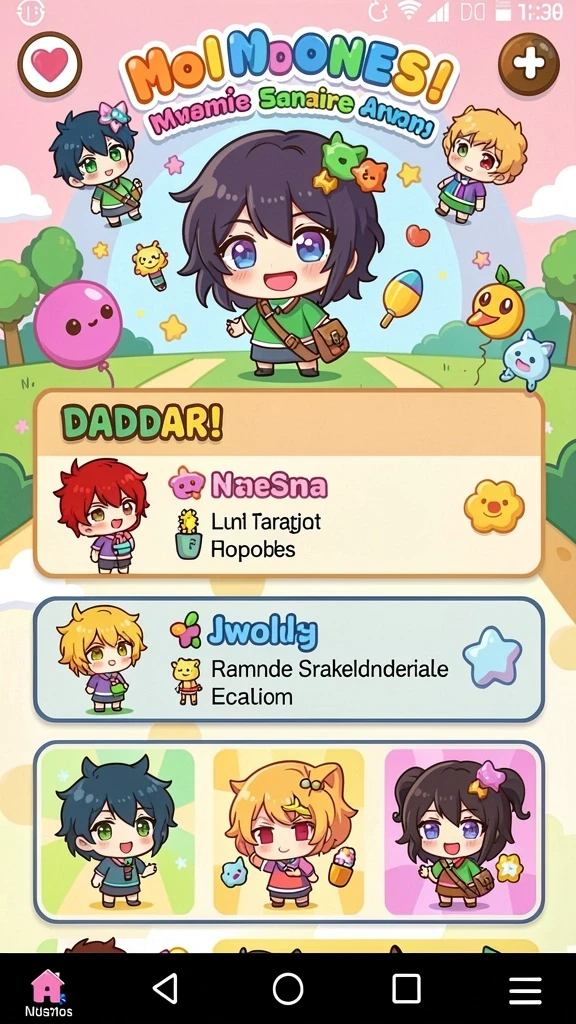Tap the heart favorites icon
Viewport: 576px width, 1024px height.
[x=50, y=65]
